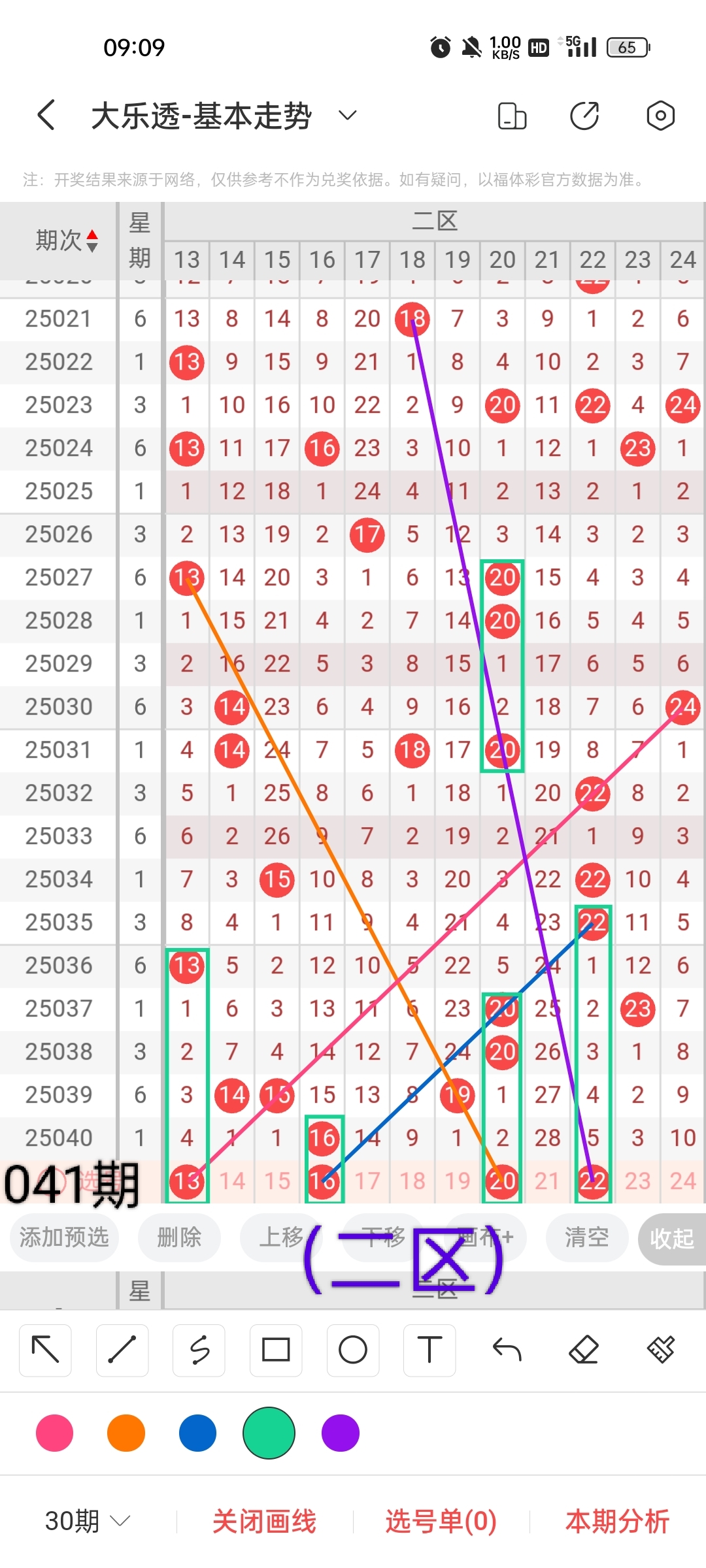Tap the screen orientation icon in header

[512, 116]
